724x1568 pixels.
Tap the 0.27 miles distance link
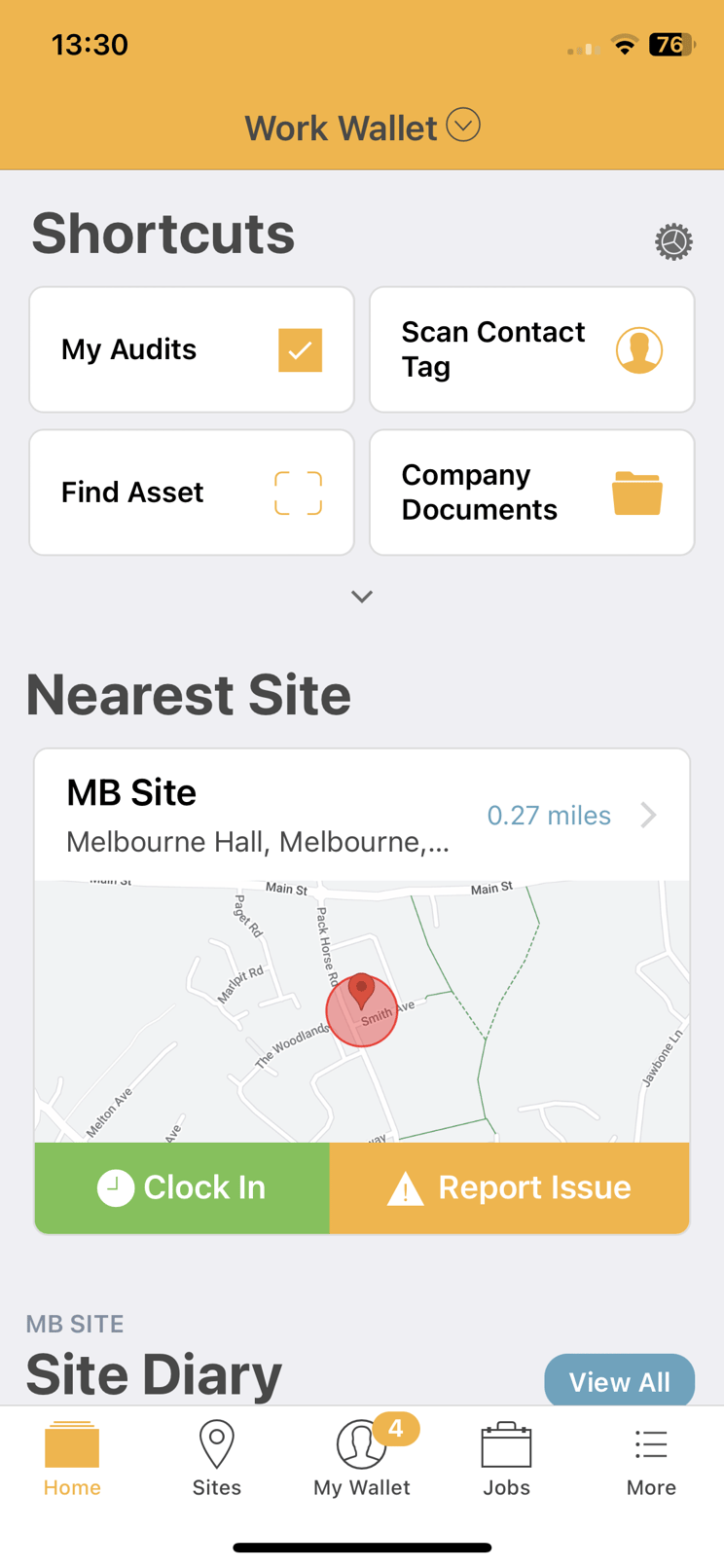coord(549,816)
